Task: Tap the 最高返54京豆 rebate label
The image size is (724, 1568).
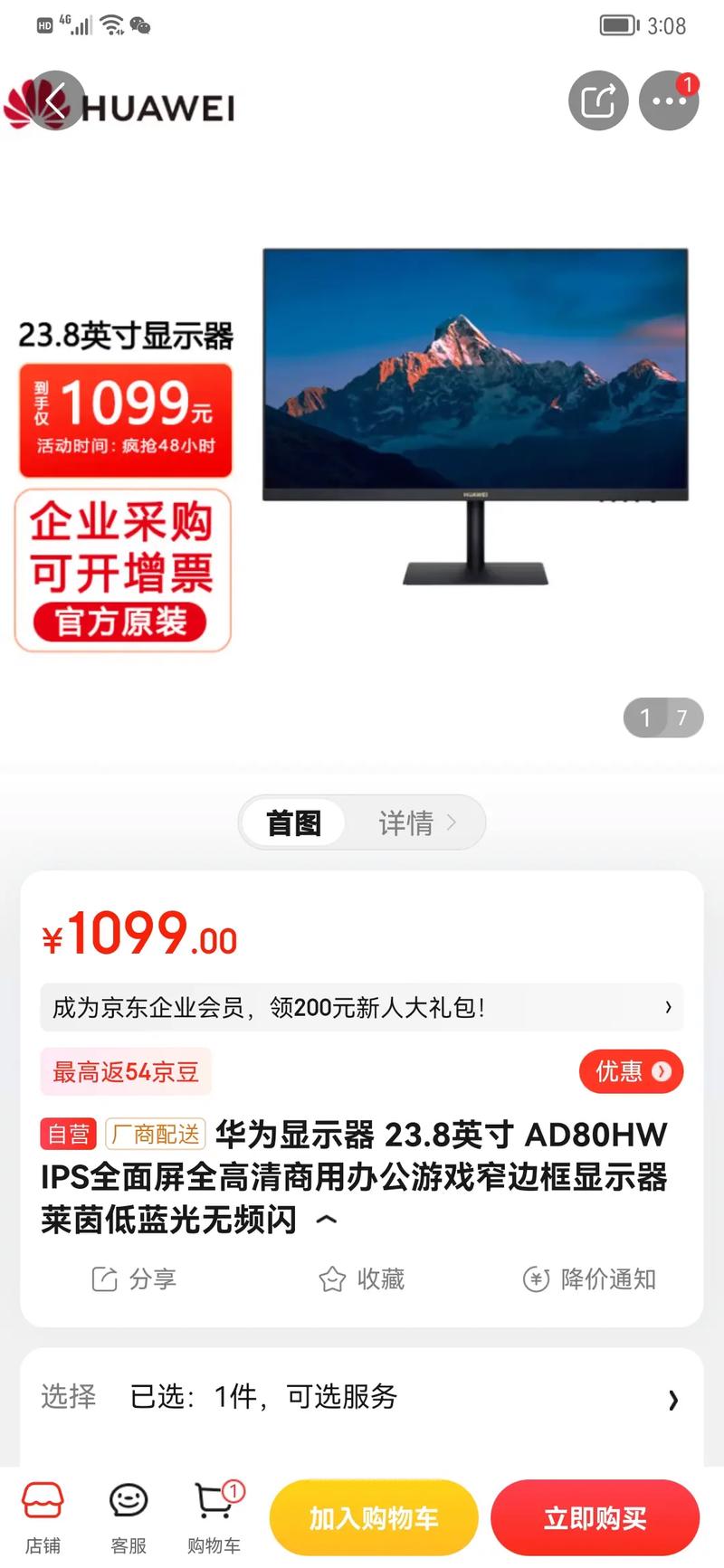Action: click(125, 1071)
